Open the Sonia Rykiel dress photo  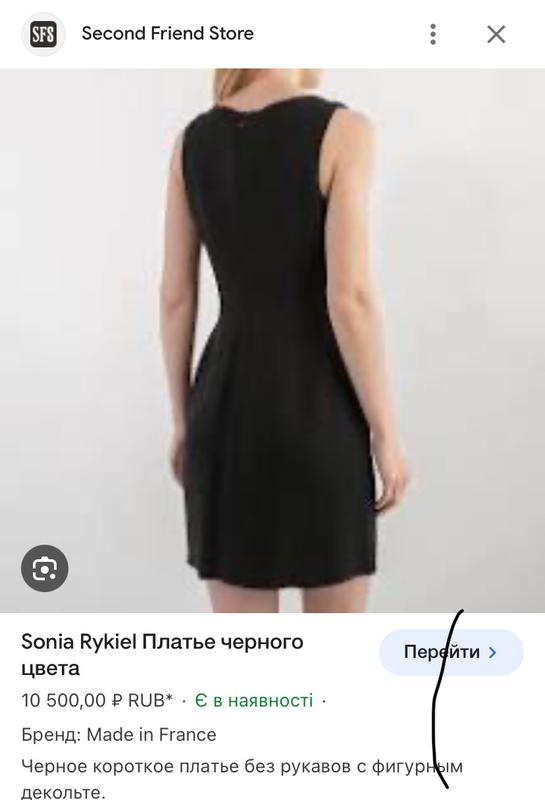click(272, 340)
